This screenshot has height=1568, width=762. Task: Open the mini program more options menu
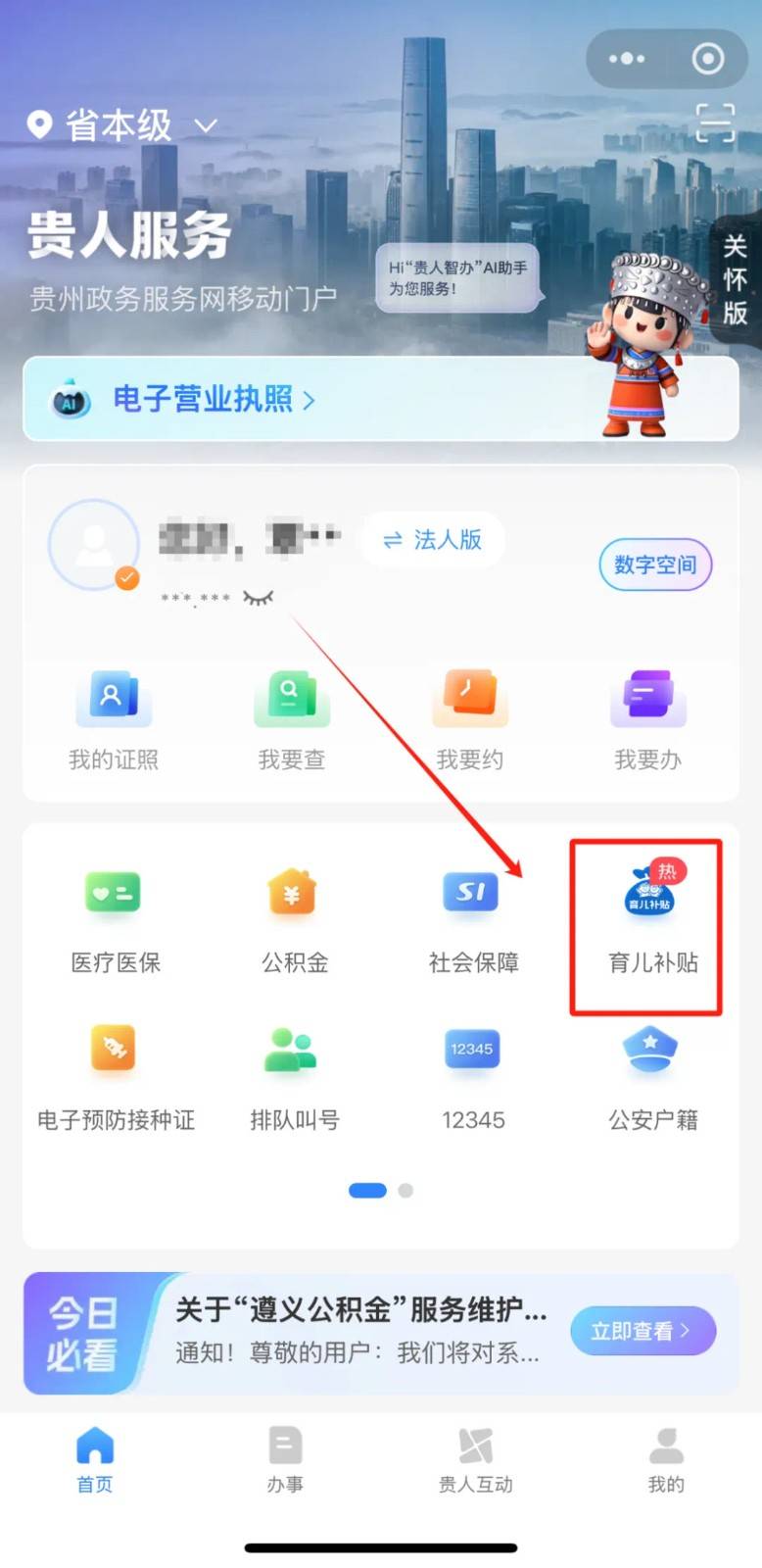[627, 59]
